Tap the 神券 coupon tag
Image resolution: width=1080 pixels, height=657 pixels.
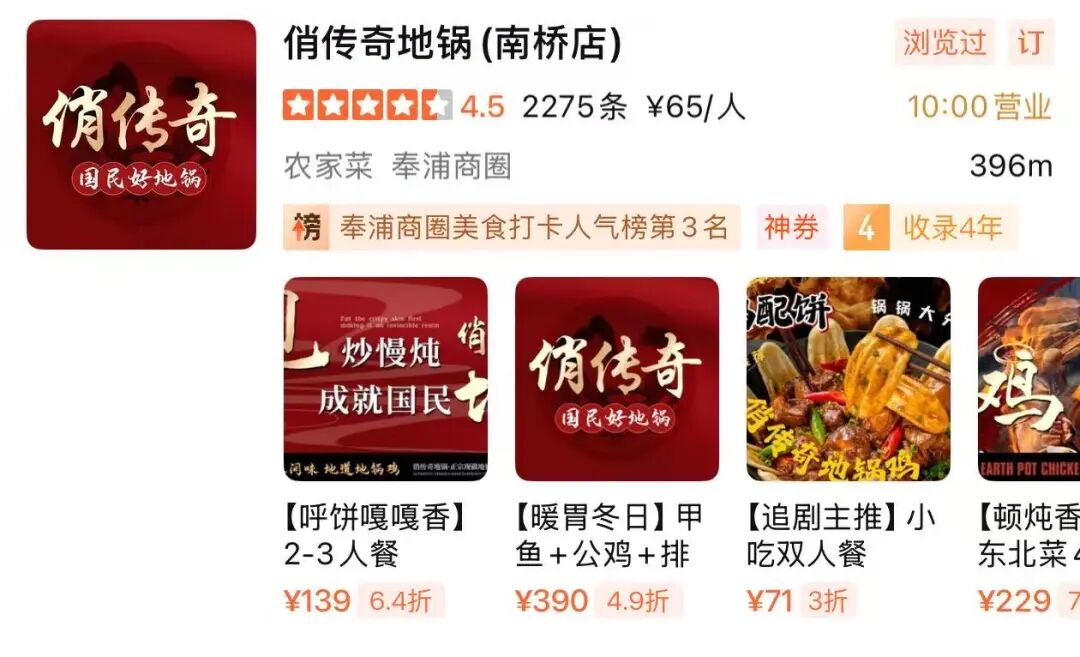(x=792, y=228)
